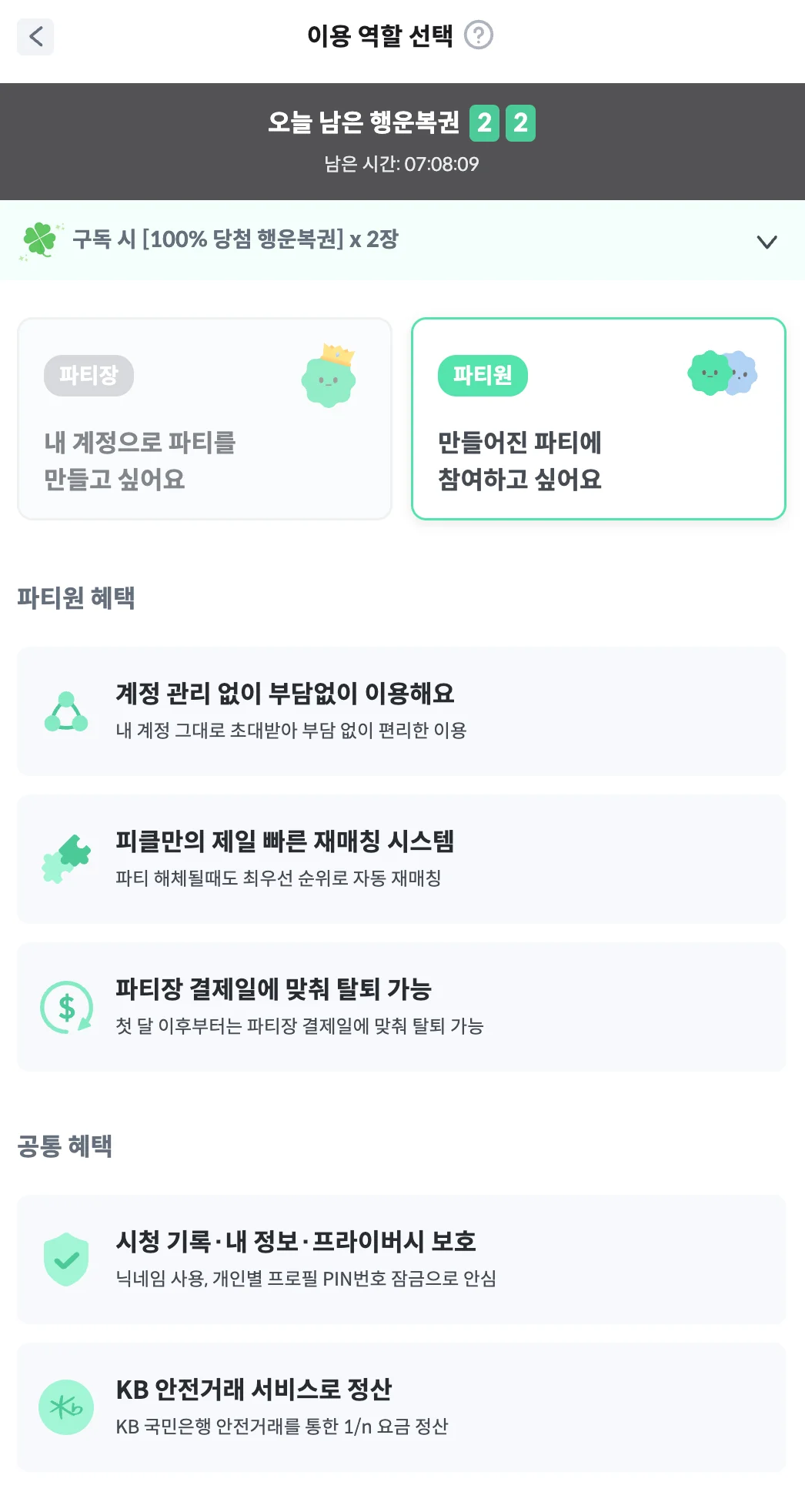Click the dollar refresh icon for 탈퇴 가능 benefit
The height and width of the screenshot is (1512, 805).
coord(68,1005)
